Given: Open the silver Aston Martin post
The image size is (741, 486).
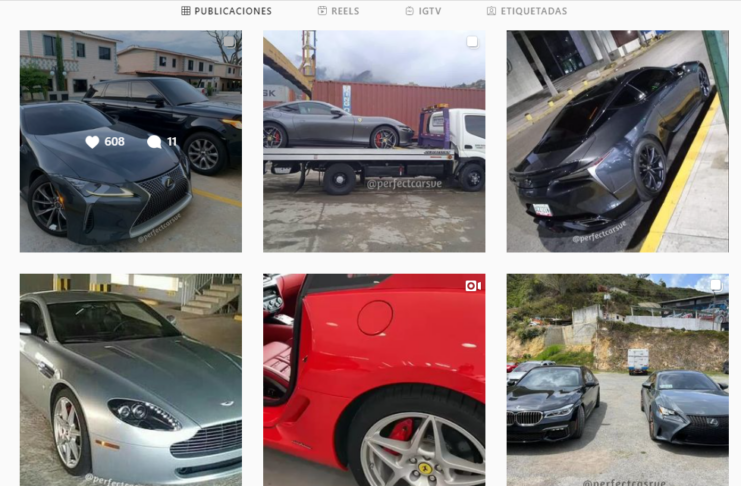Looking at the screenshot, I should click(130, 380).
